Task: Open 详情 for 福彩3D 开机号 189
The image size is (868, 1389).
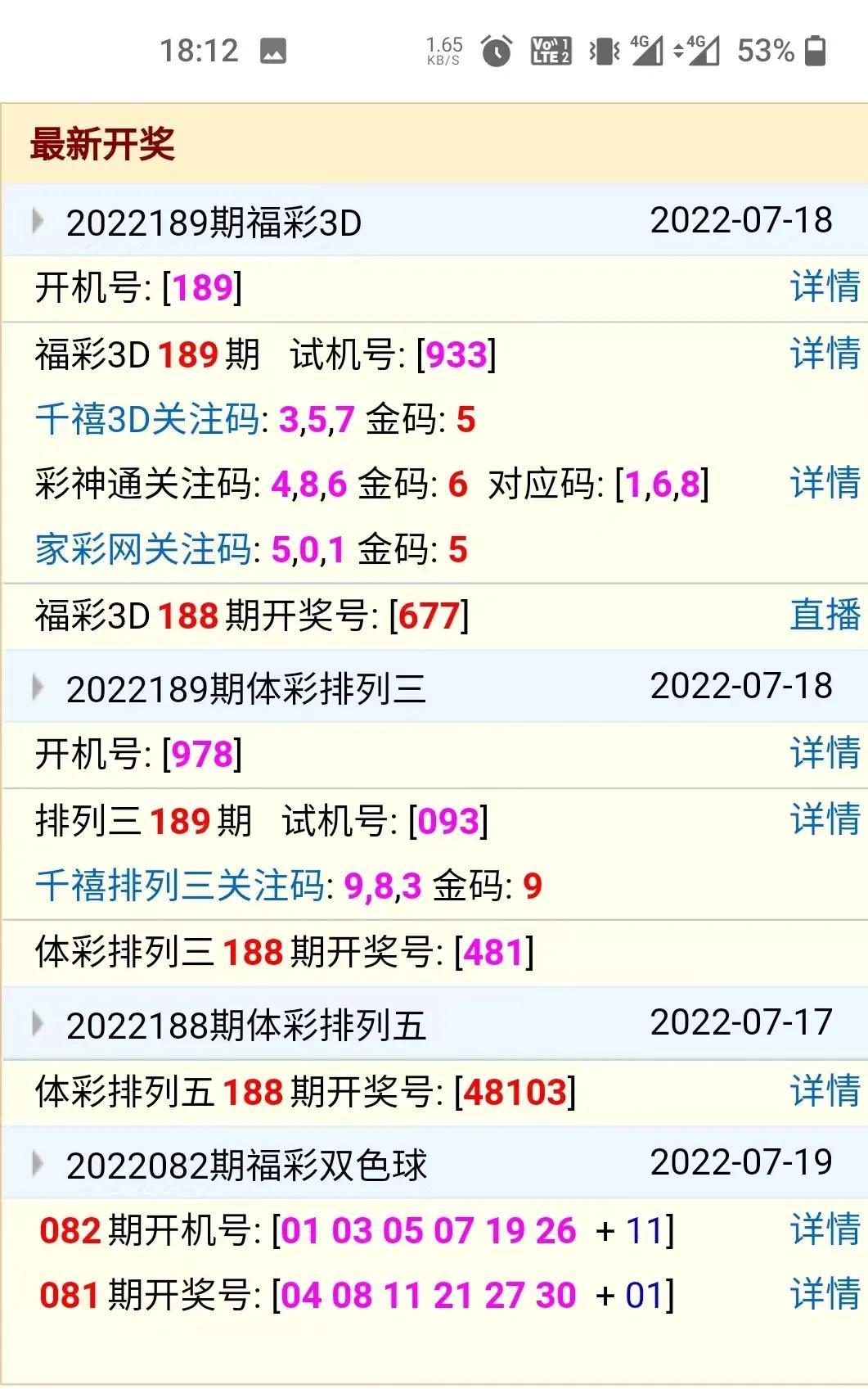Action: tap(824, 287)
